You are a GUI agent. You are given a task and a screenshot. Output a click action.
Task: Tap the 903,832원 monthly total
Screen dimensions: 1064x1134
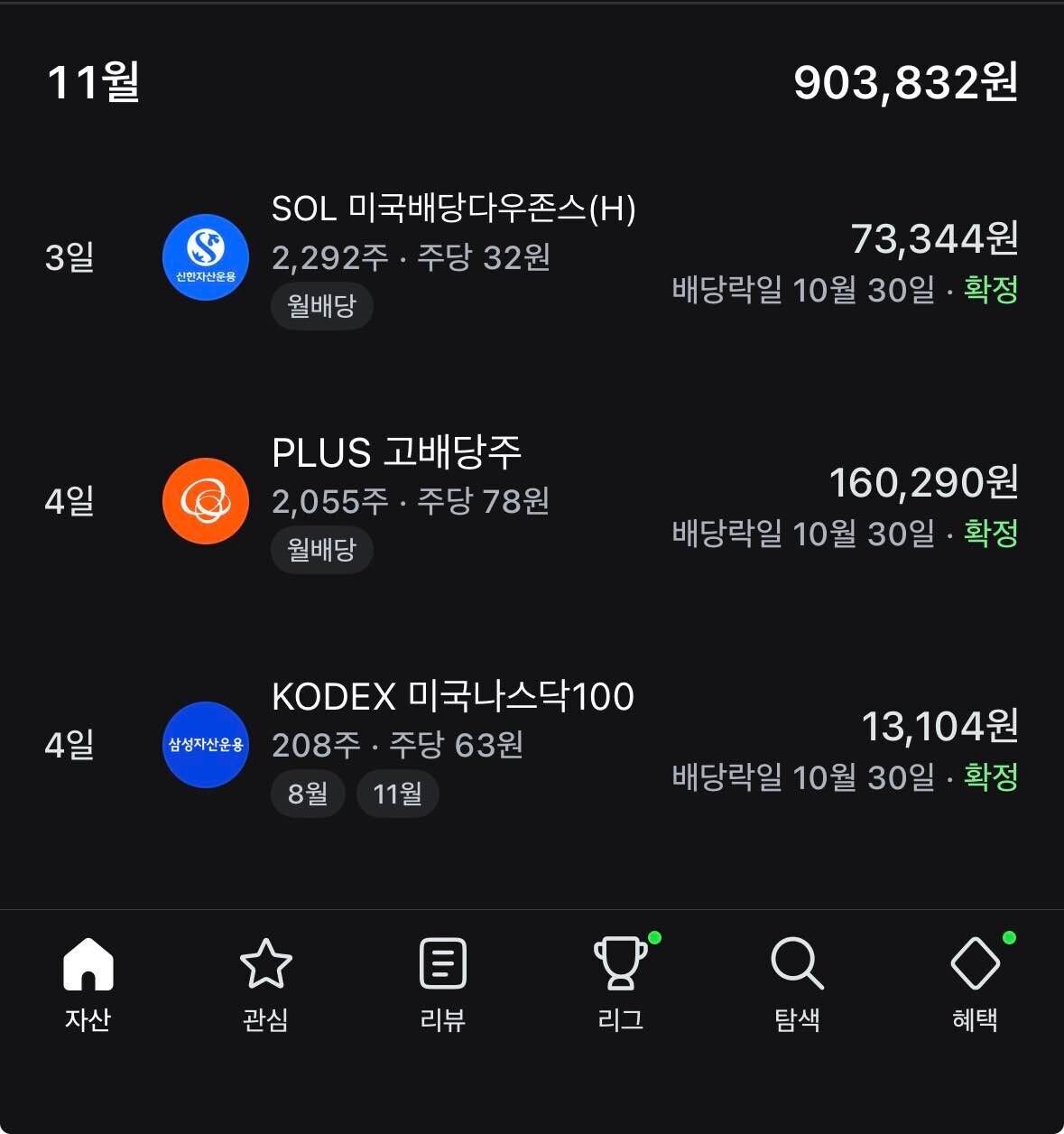pyautogui.click(x=905, y=88)
